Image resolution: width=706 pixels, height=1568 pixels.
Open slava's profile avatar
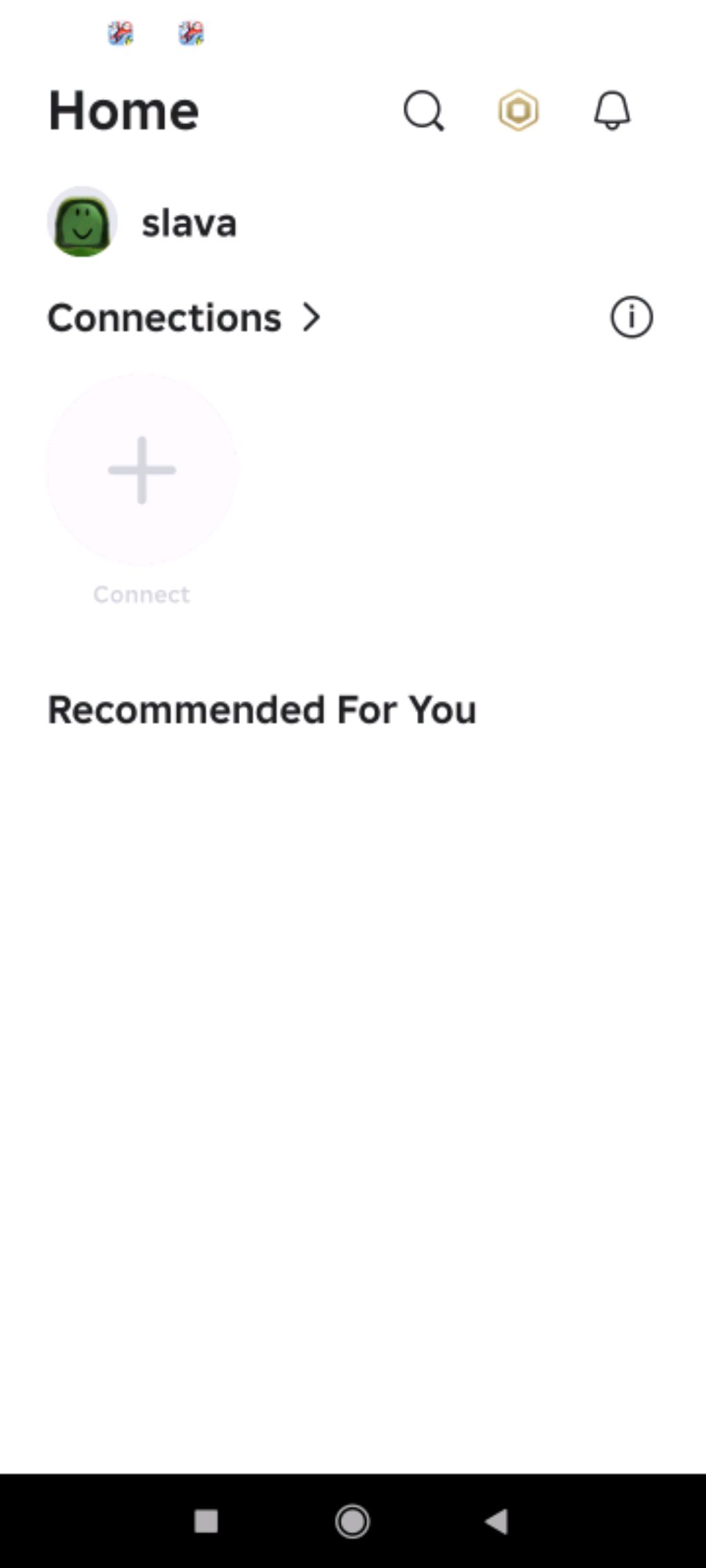[82, 222]
